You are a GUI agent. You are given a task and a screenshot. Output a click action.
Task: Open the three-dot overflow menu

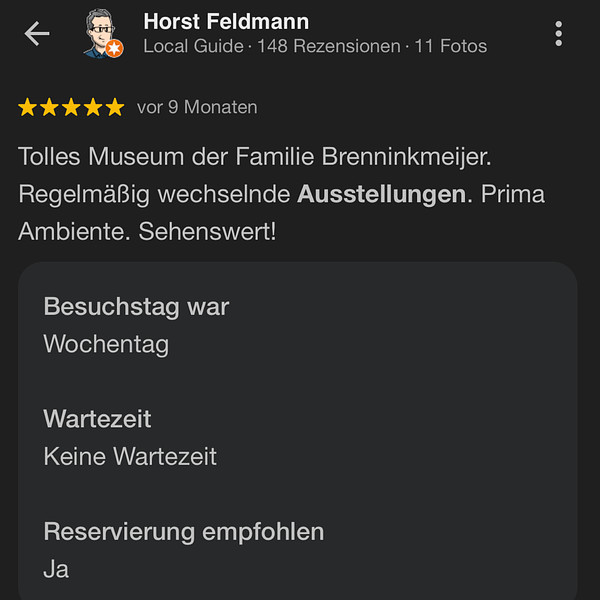pos(558,34)
